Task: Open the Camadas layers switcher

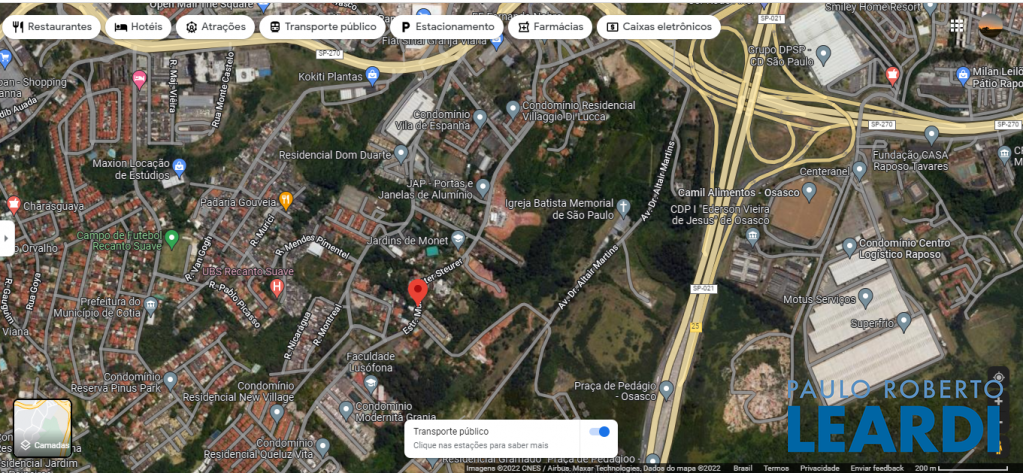Action: 42,428
